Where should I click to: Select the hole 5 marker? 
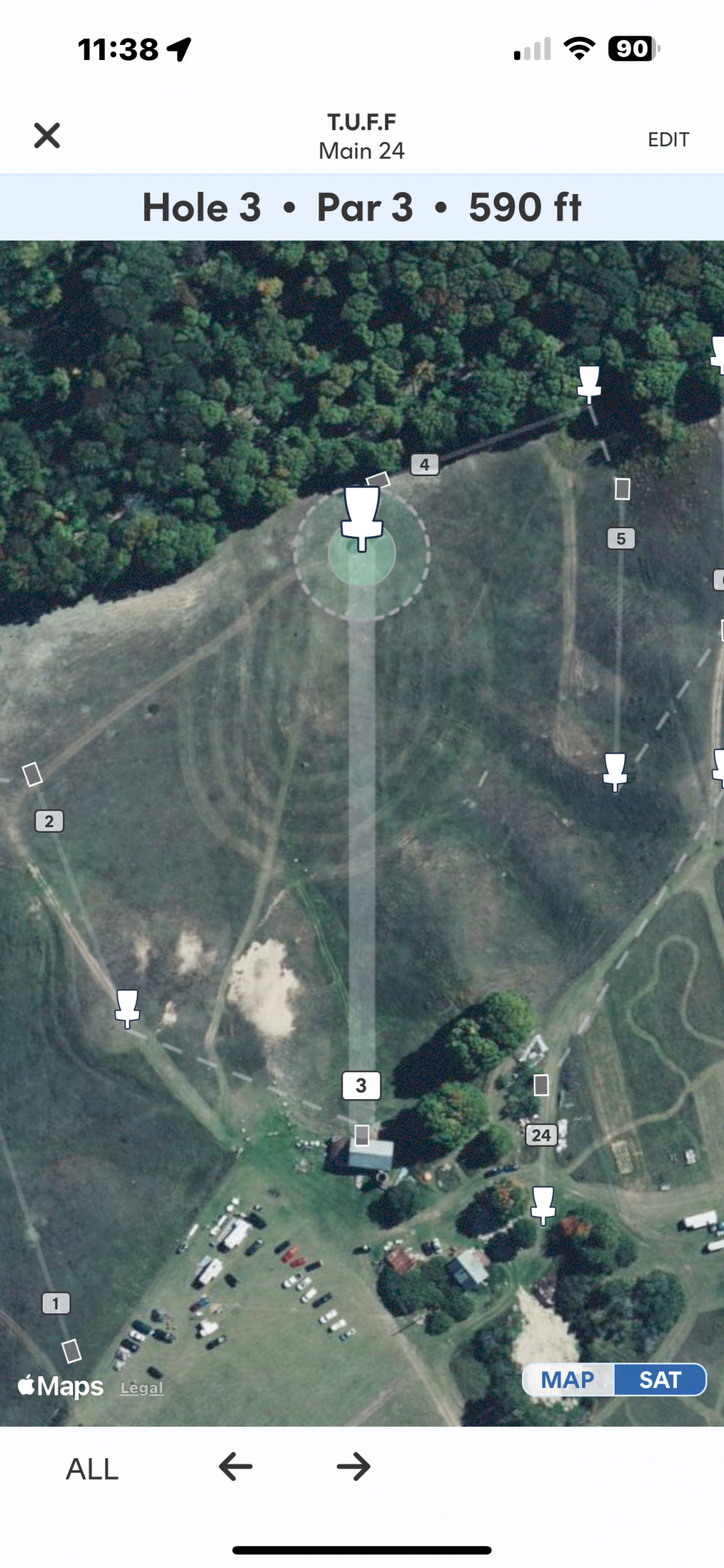point(620,538)
